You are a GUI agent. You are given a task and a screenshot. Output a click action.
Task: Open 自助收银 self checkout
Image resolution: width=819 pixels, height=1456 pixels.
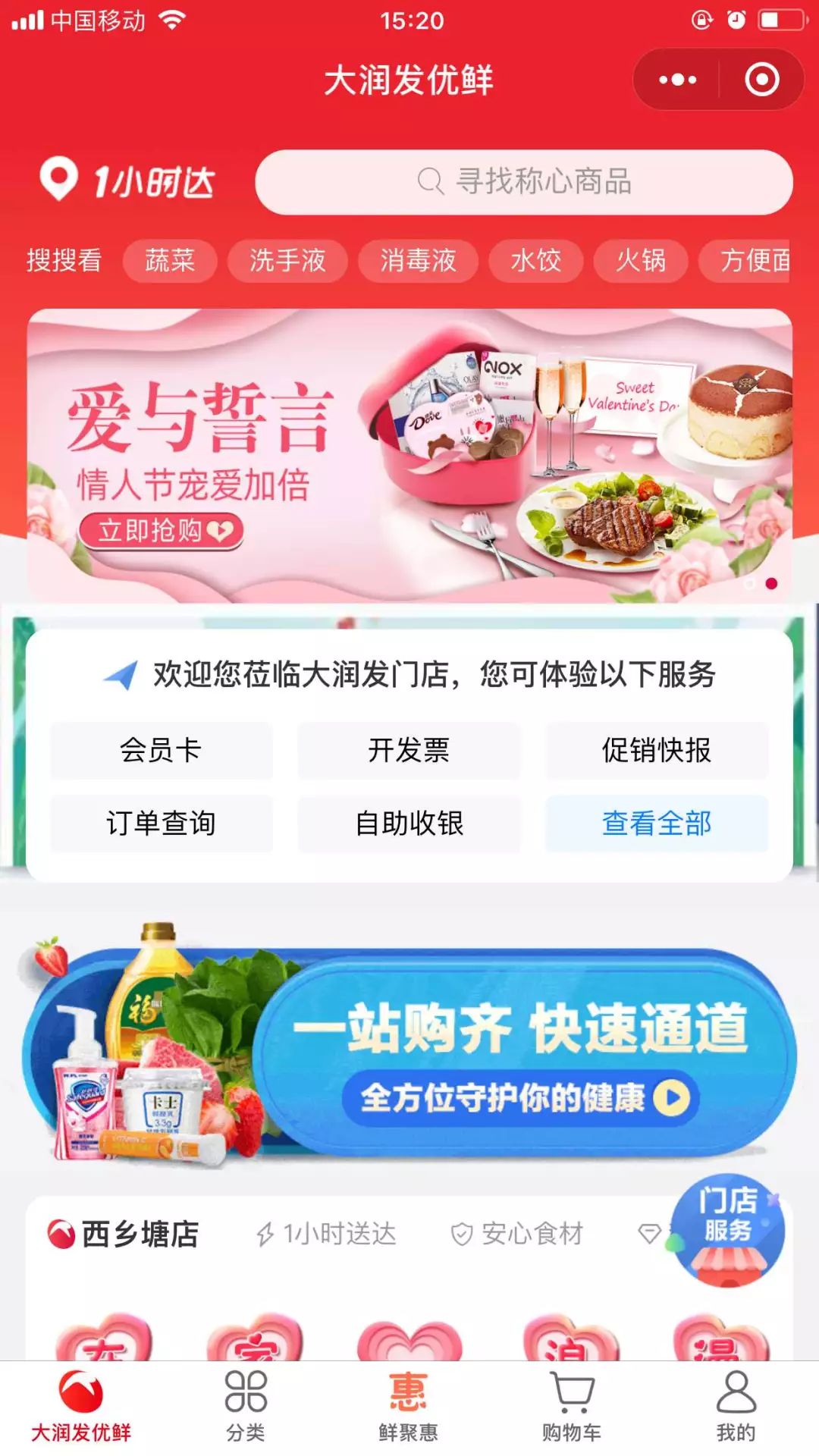pyautogui.click(x=409, y=823)
